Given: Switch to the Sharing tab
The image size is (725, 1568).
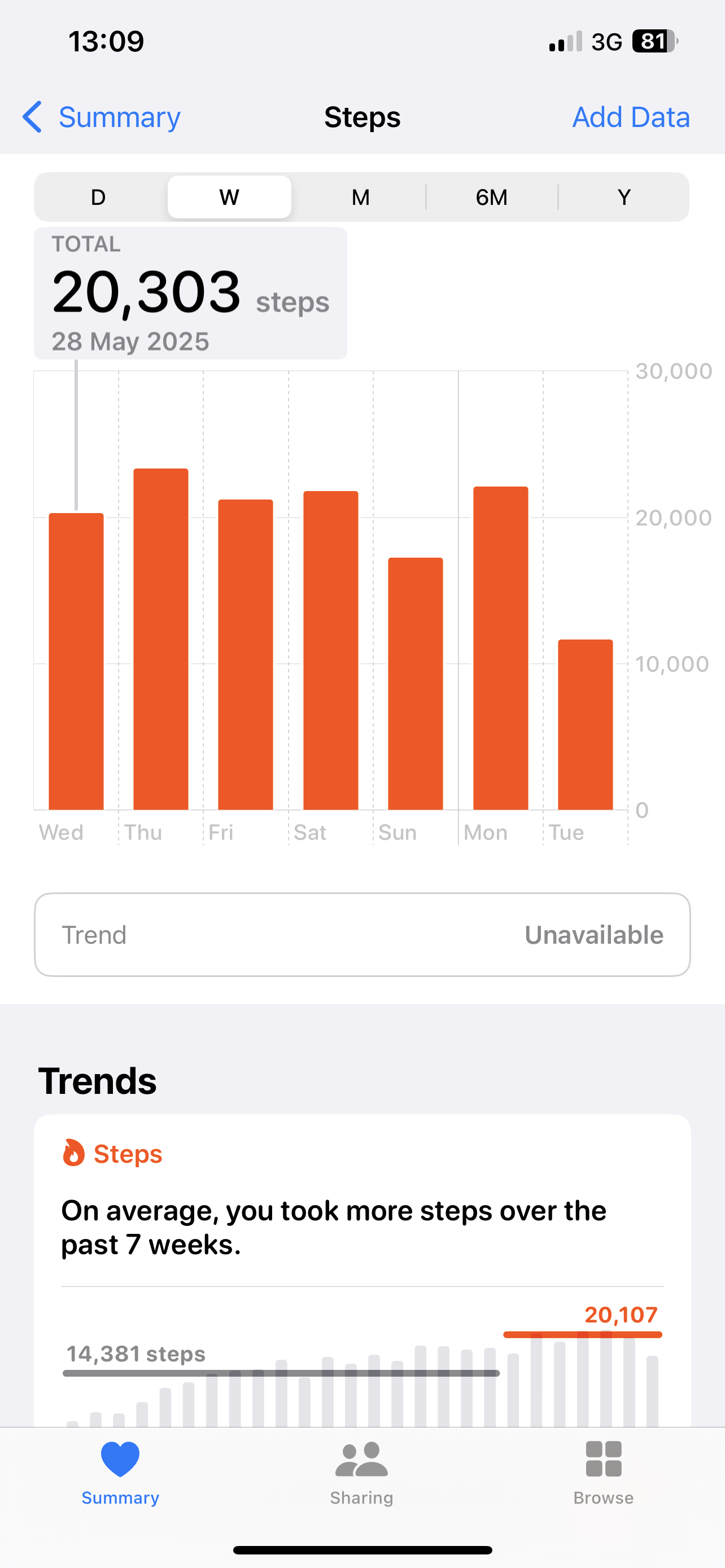Looking at the screenshot, I should pyautogui.click(x=361, y=1473).
